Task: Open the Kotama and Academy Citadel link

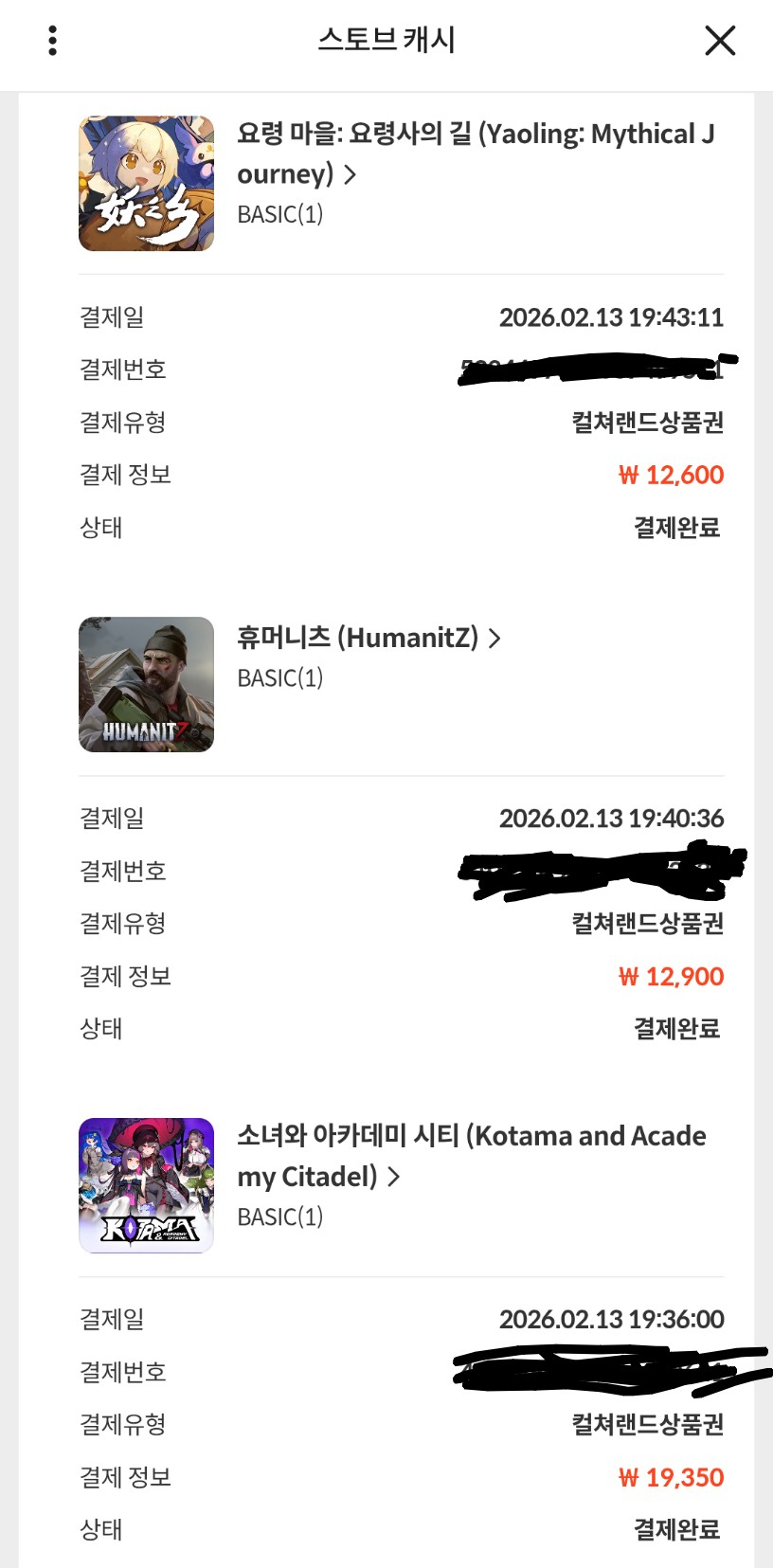Action: point(471,1156)
